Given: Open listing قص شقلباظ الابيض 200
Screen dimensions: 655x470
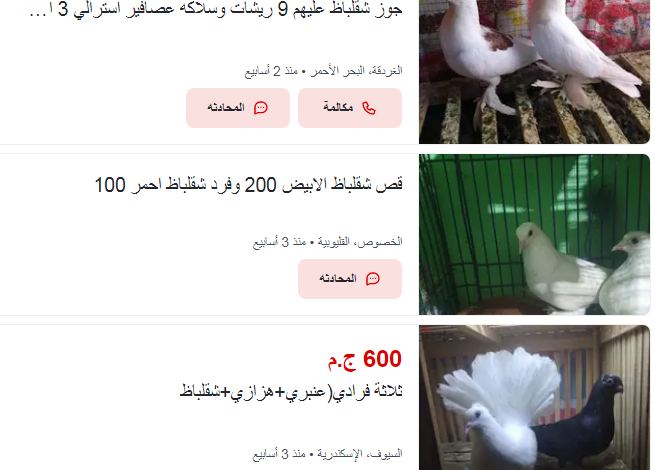Looking at the screenshot, I should [249, 185].
